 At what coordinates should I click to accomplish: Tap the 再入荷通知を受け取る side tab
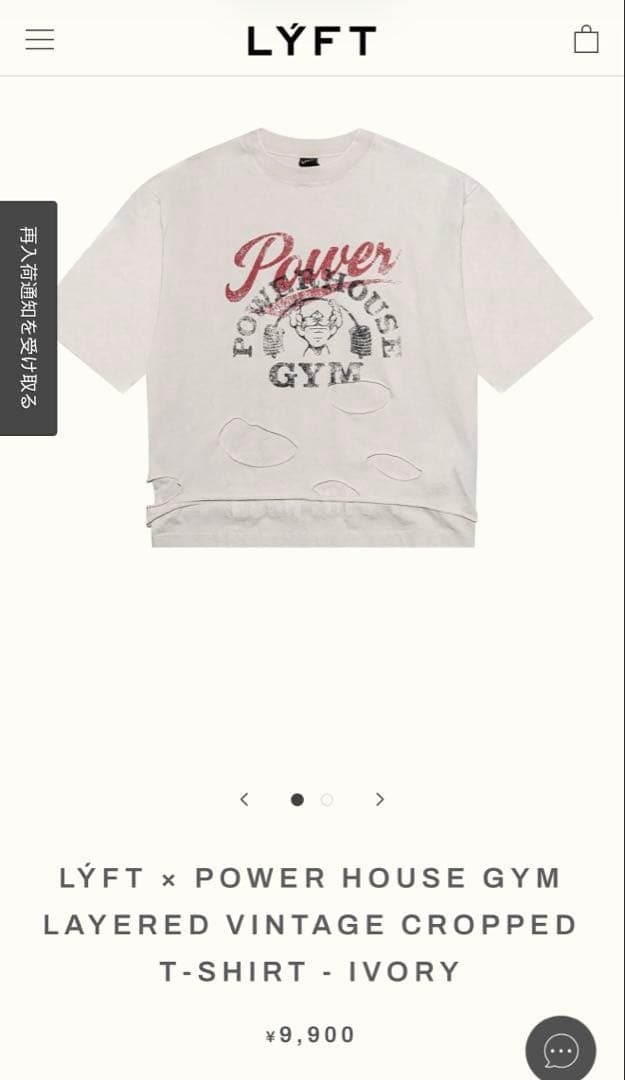click(x=28, y=318)
